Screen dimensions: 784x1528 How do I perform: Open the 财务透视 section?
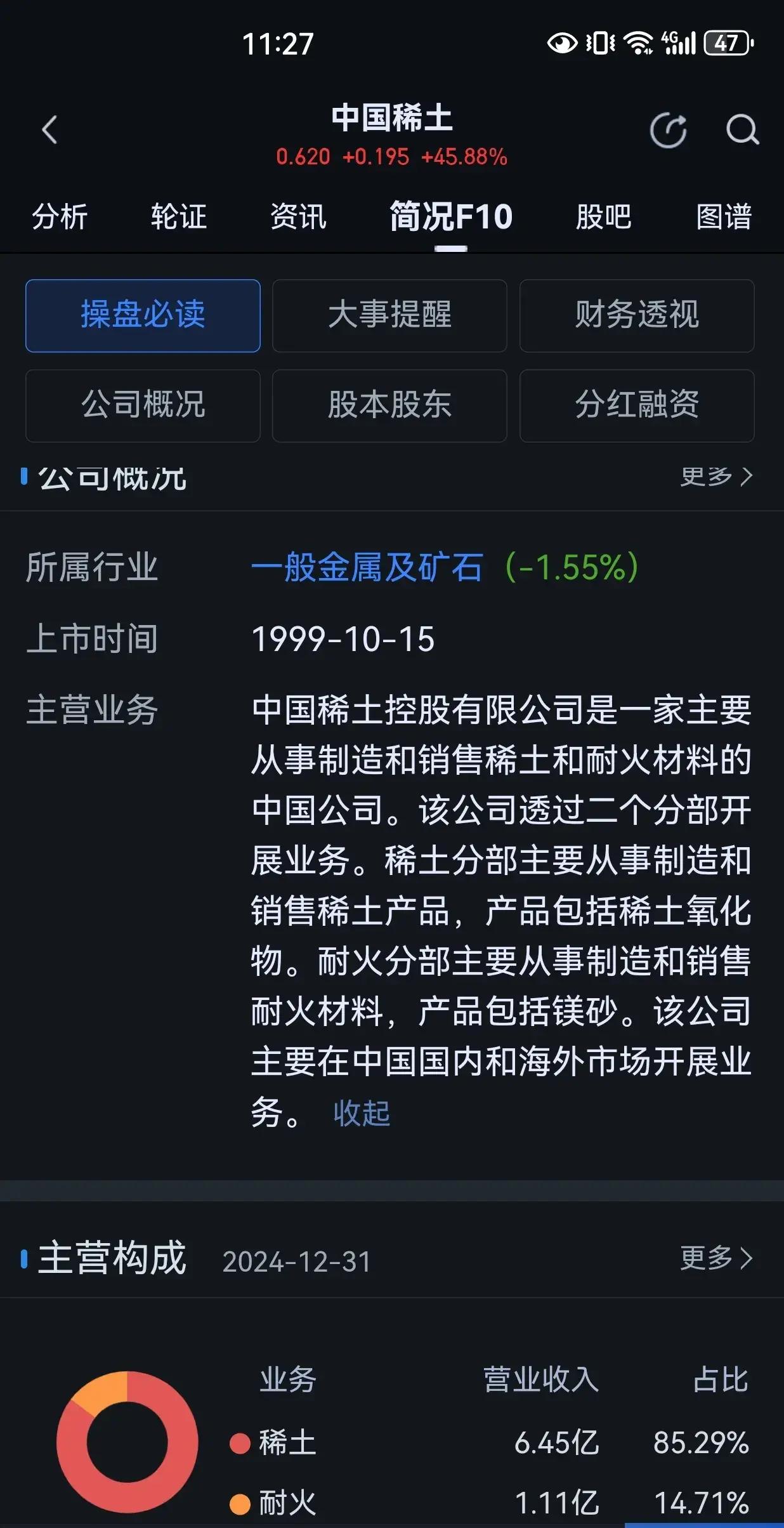tap(636, 315)
